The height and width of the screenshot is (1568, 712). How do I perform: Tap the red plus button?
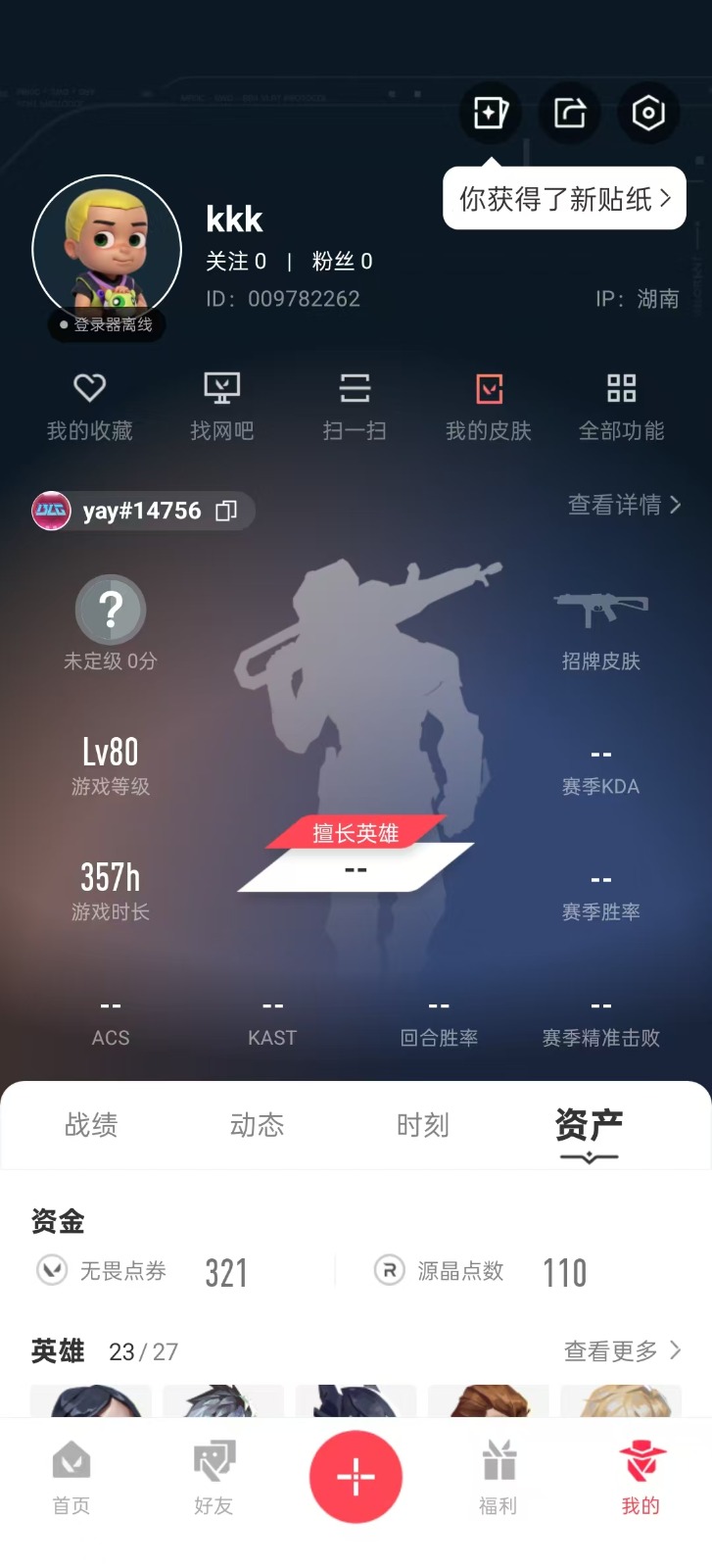[356, 1476]
